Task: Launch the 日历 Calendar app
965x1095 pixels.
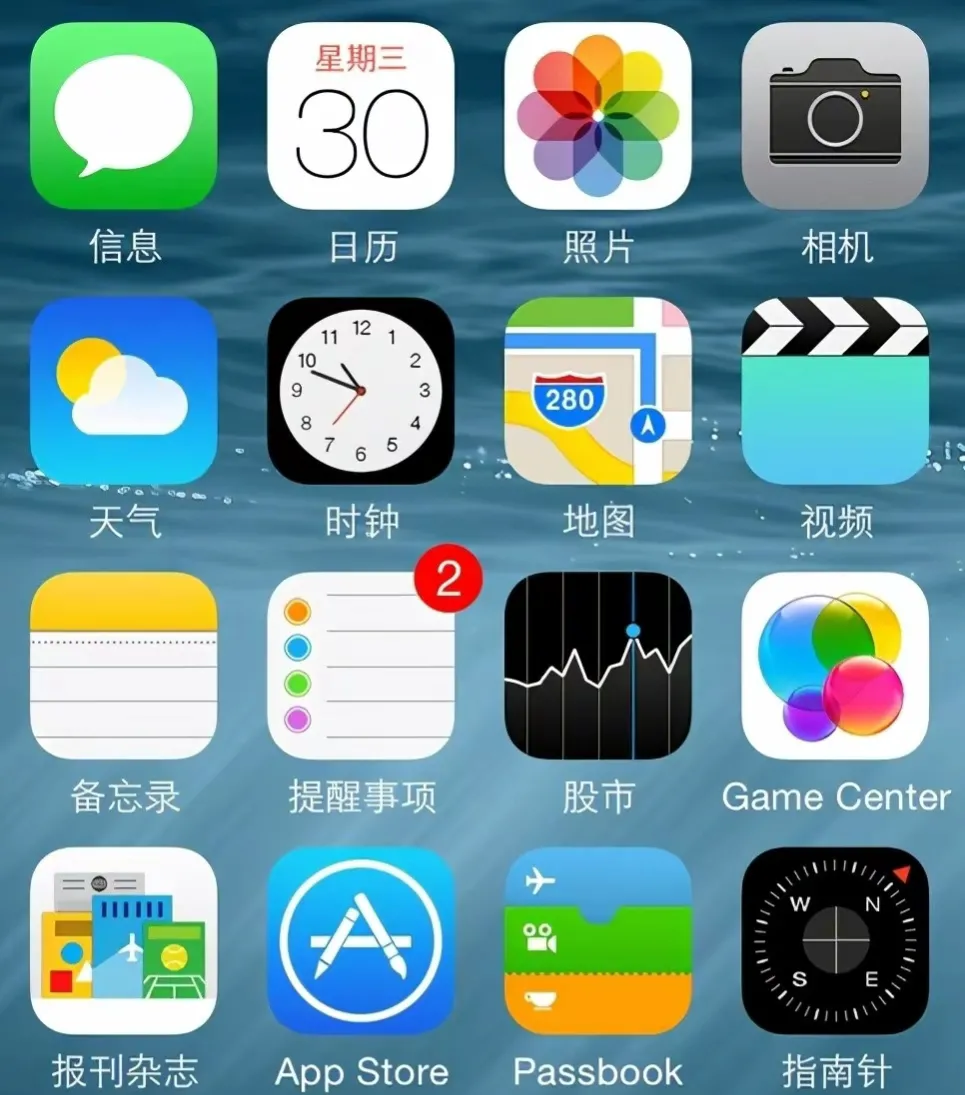Action: pyautogui.click(x=361, y=116)
